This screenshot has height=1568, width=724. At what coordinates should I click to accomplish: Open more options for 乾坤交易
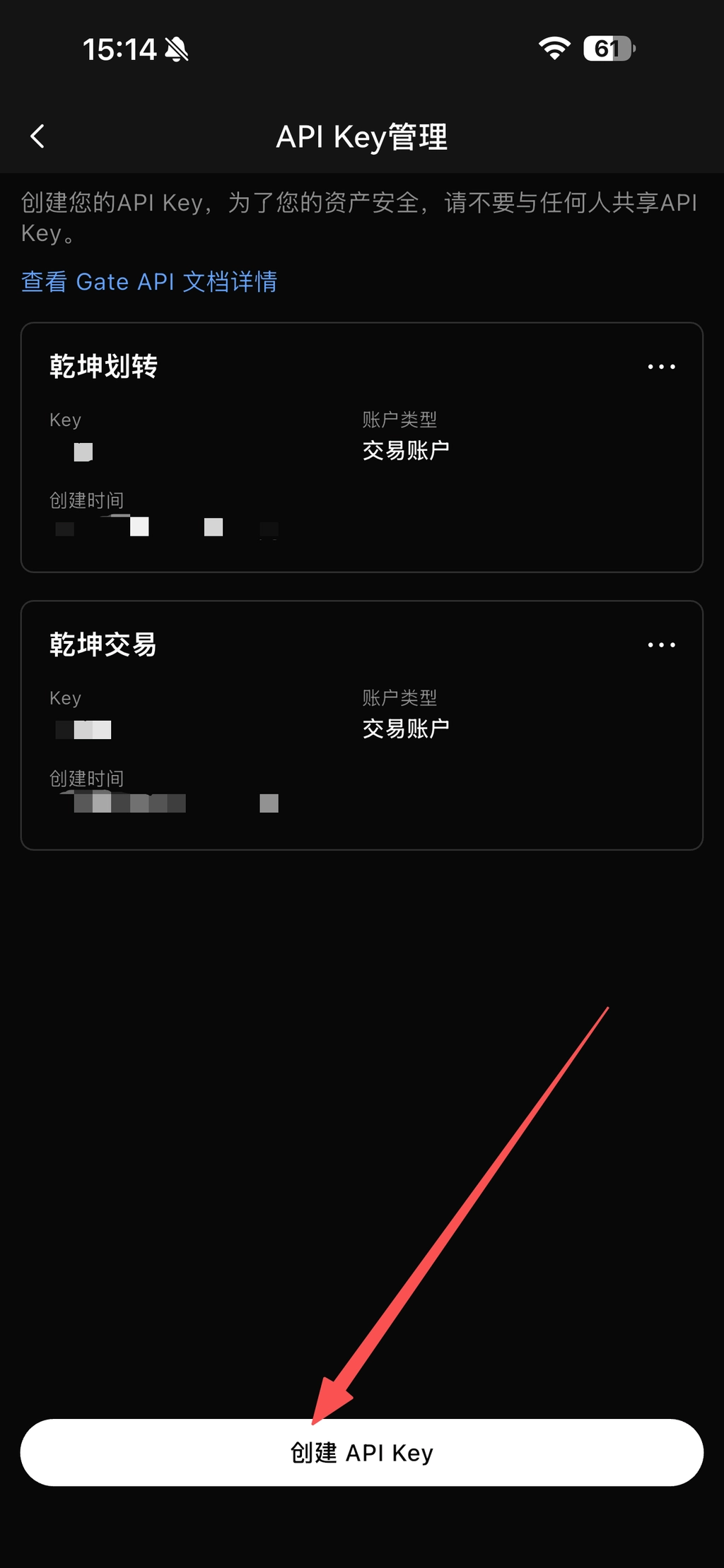coord(661,645)
